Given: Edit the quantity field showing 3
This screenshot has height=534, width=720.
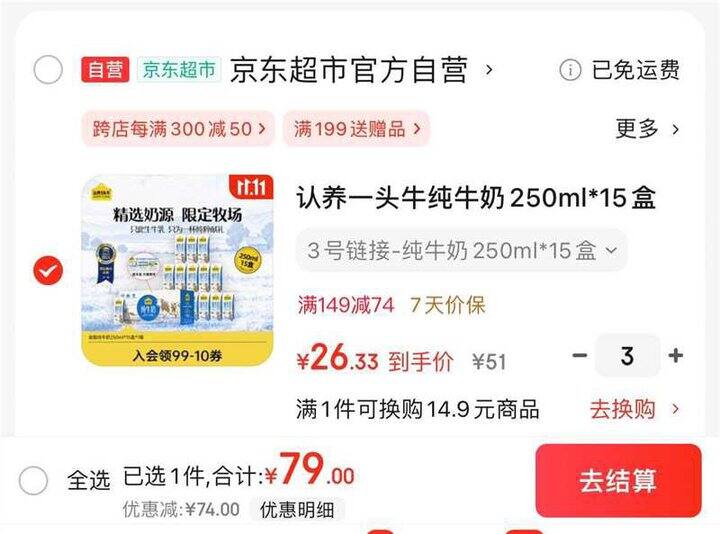Looking at the screenshot, I should (x=627, y=355).
